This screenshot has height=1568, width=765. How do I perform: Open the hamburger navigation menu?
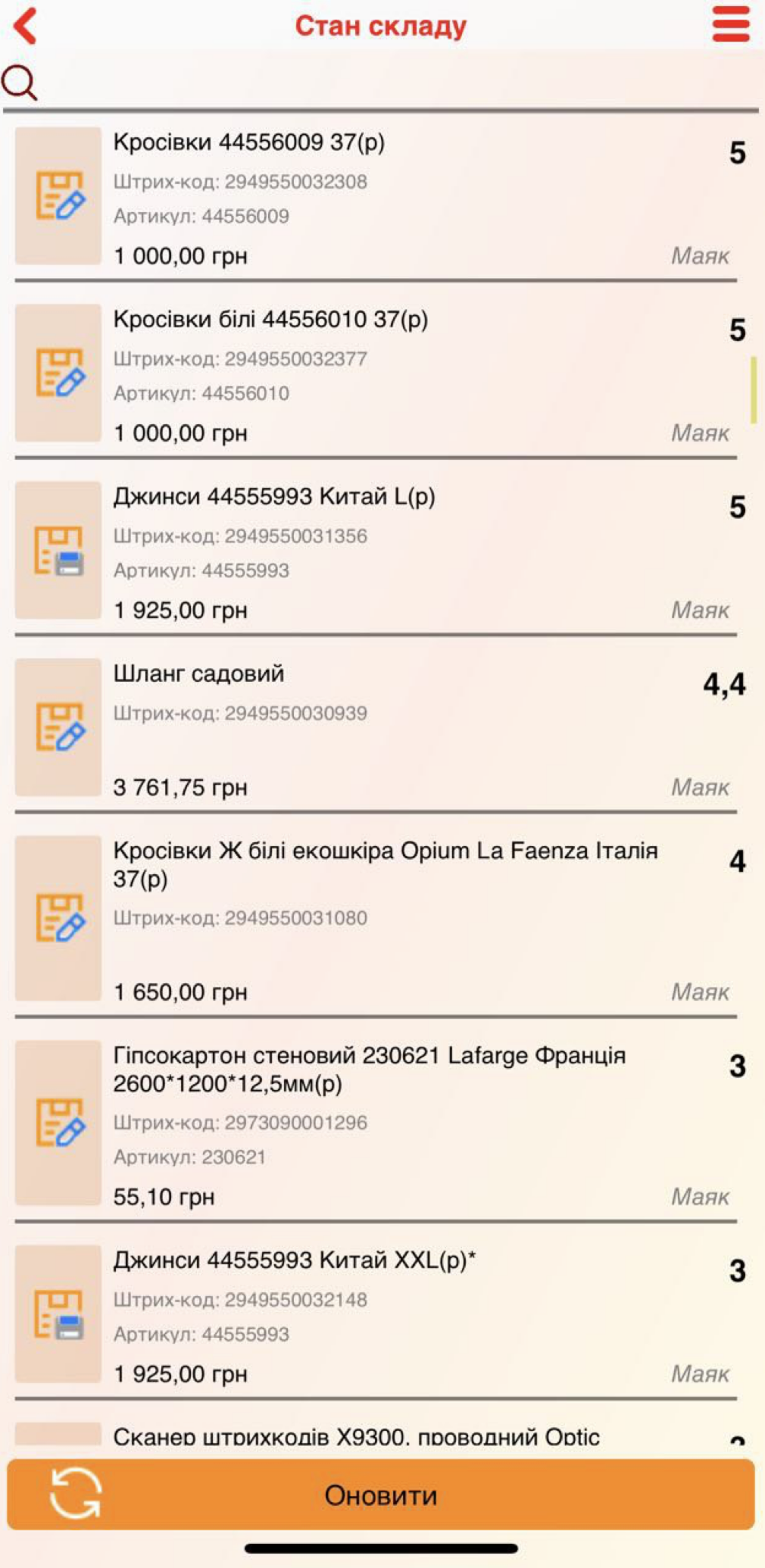point(729,25)
